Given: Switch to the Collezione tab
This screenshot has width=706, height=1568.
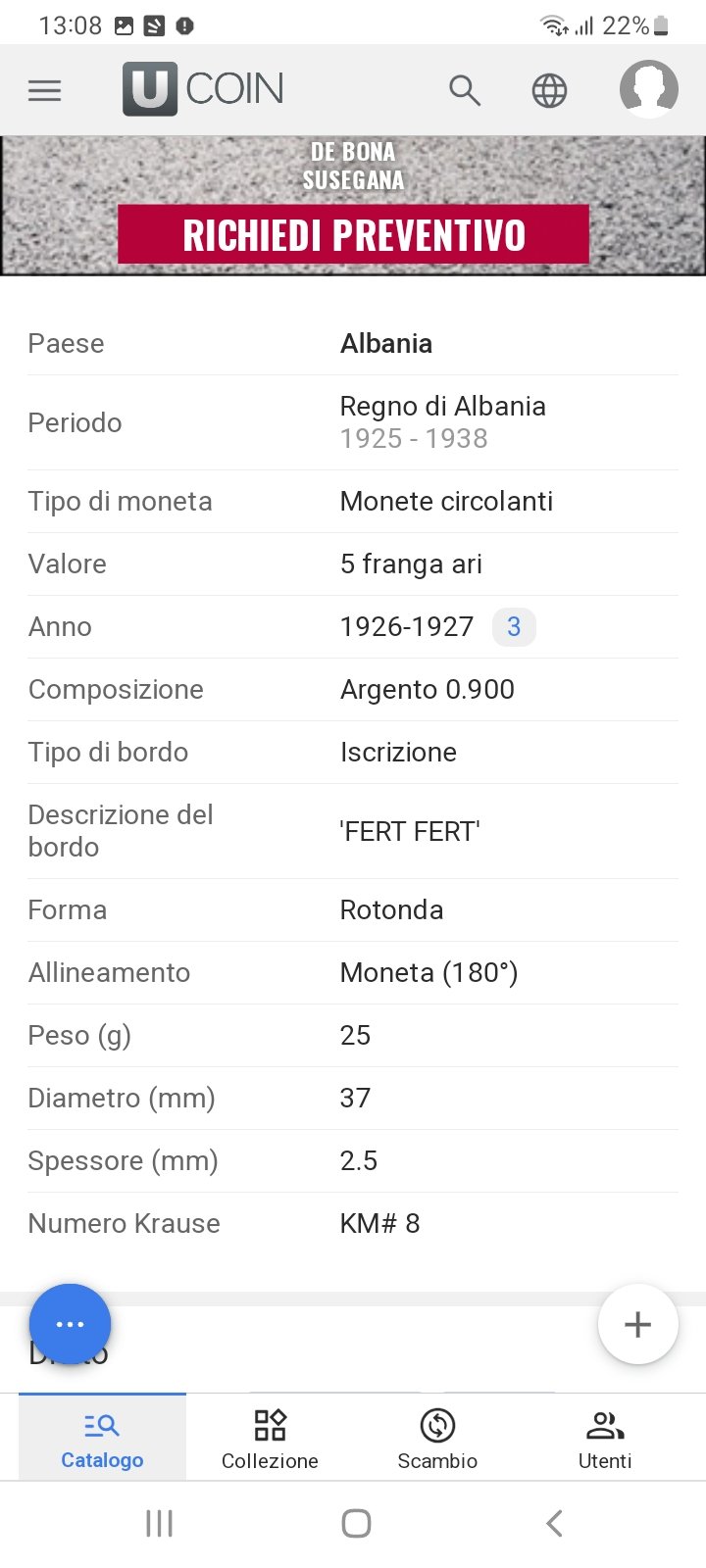Looking at the screenshot, I should (270, 1438).
